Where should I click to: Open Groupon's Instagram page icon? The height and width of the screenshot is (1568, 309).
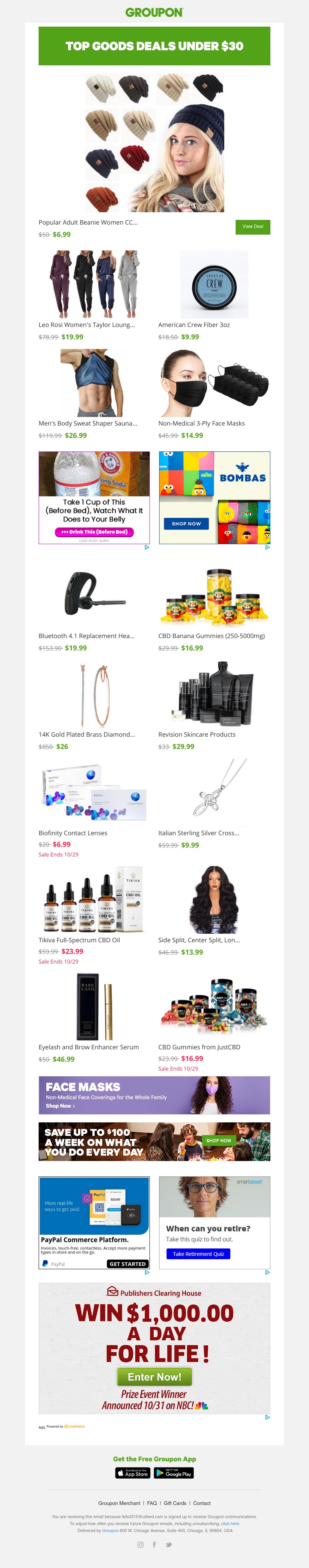click(x=141, y=1545)
